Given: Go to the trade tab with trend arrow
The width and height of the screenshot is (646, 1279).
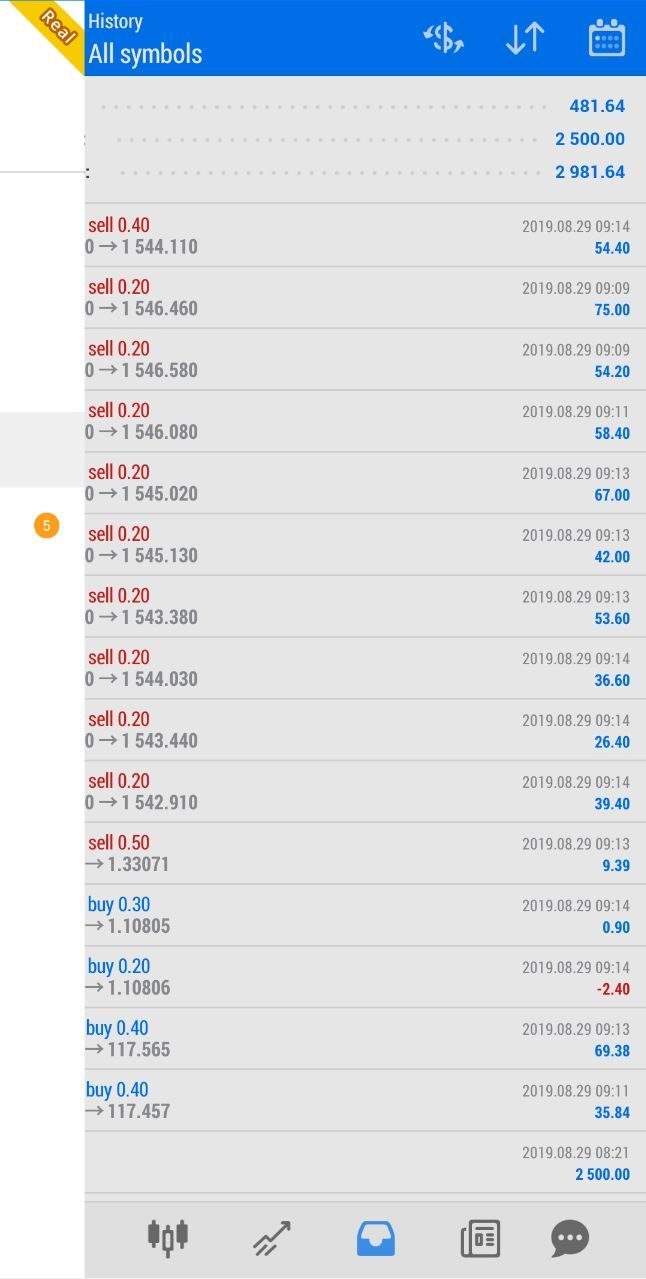Looking at the screenshot, I should pyautogui.click(x=272, y=1238).
